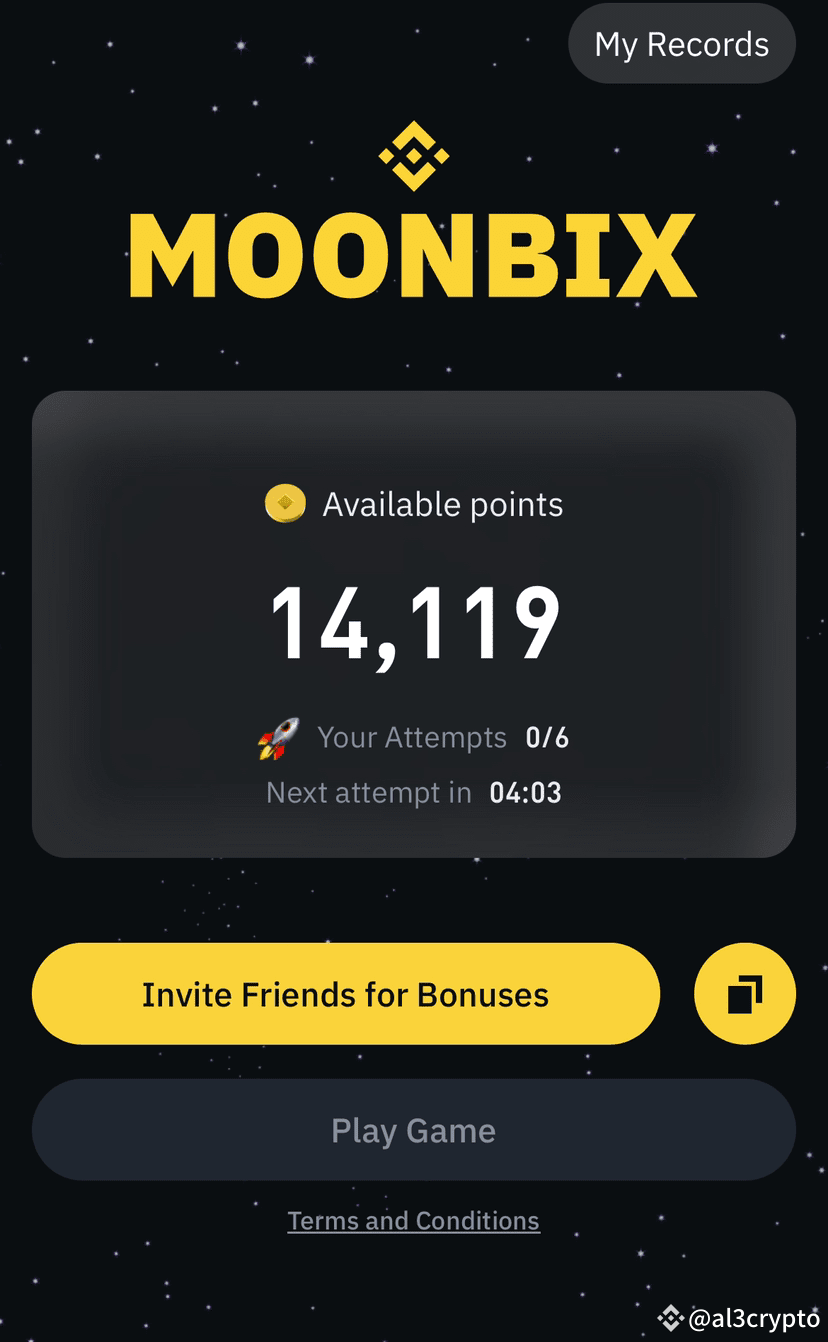828x1342 pixels.
Task: Tap Invite Friends for Bonuses
Action: tap(345, 995)
